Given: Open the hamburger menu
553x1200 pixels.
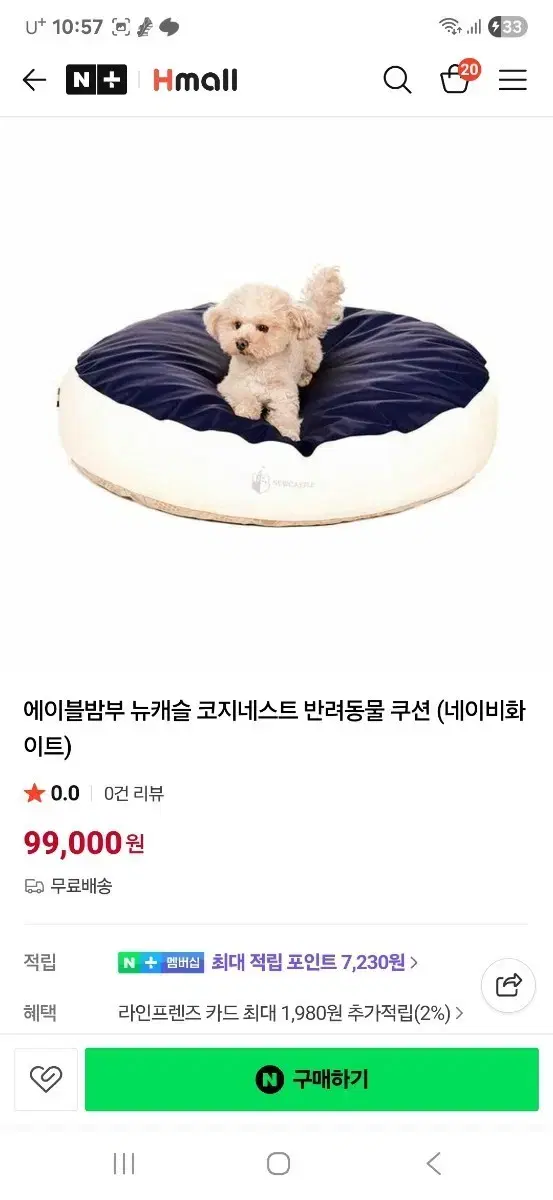Looking at the screenshot, I should point(513,80).
